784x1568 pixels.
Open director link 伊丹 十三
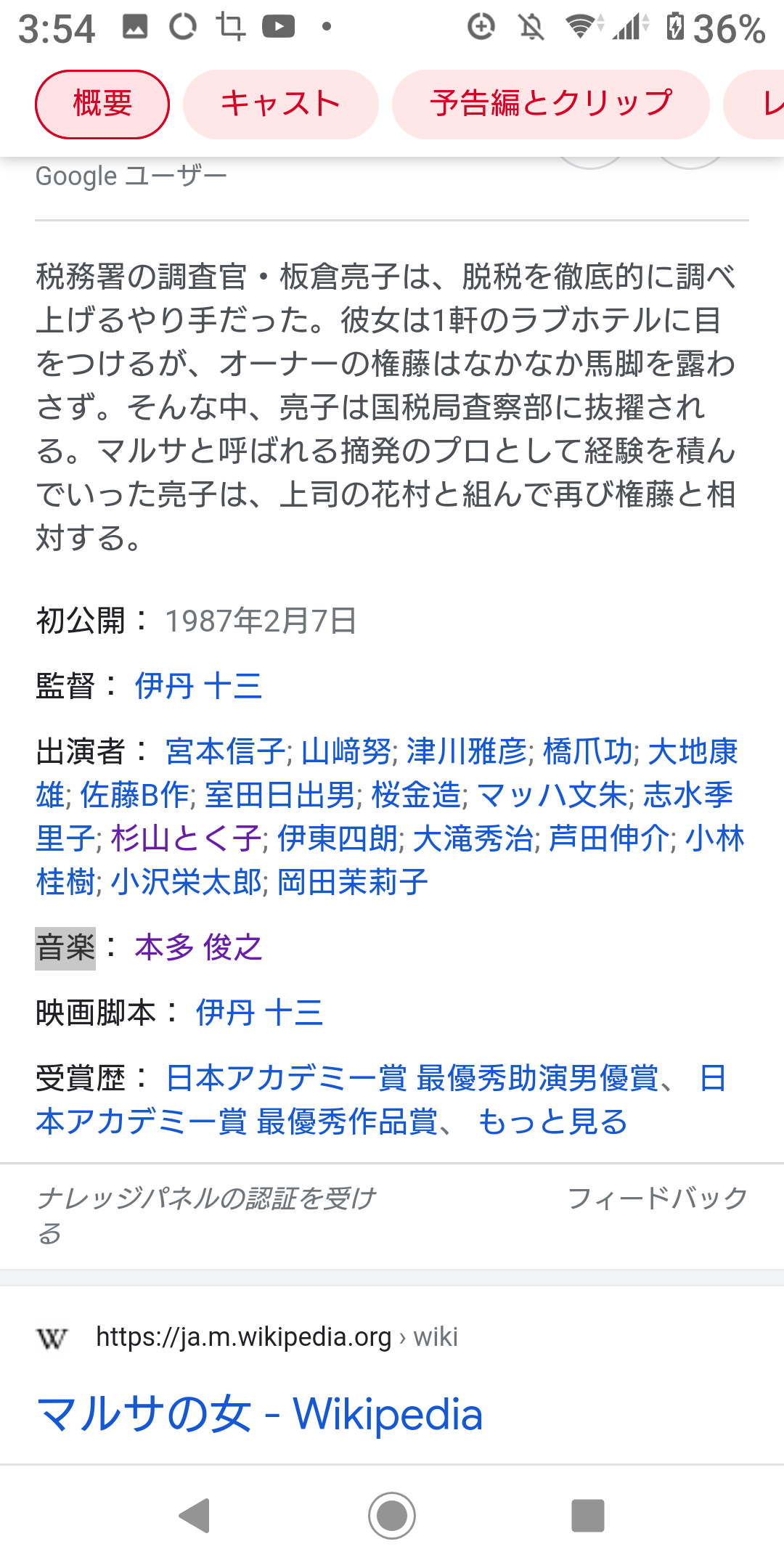coord(198,686)
